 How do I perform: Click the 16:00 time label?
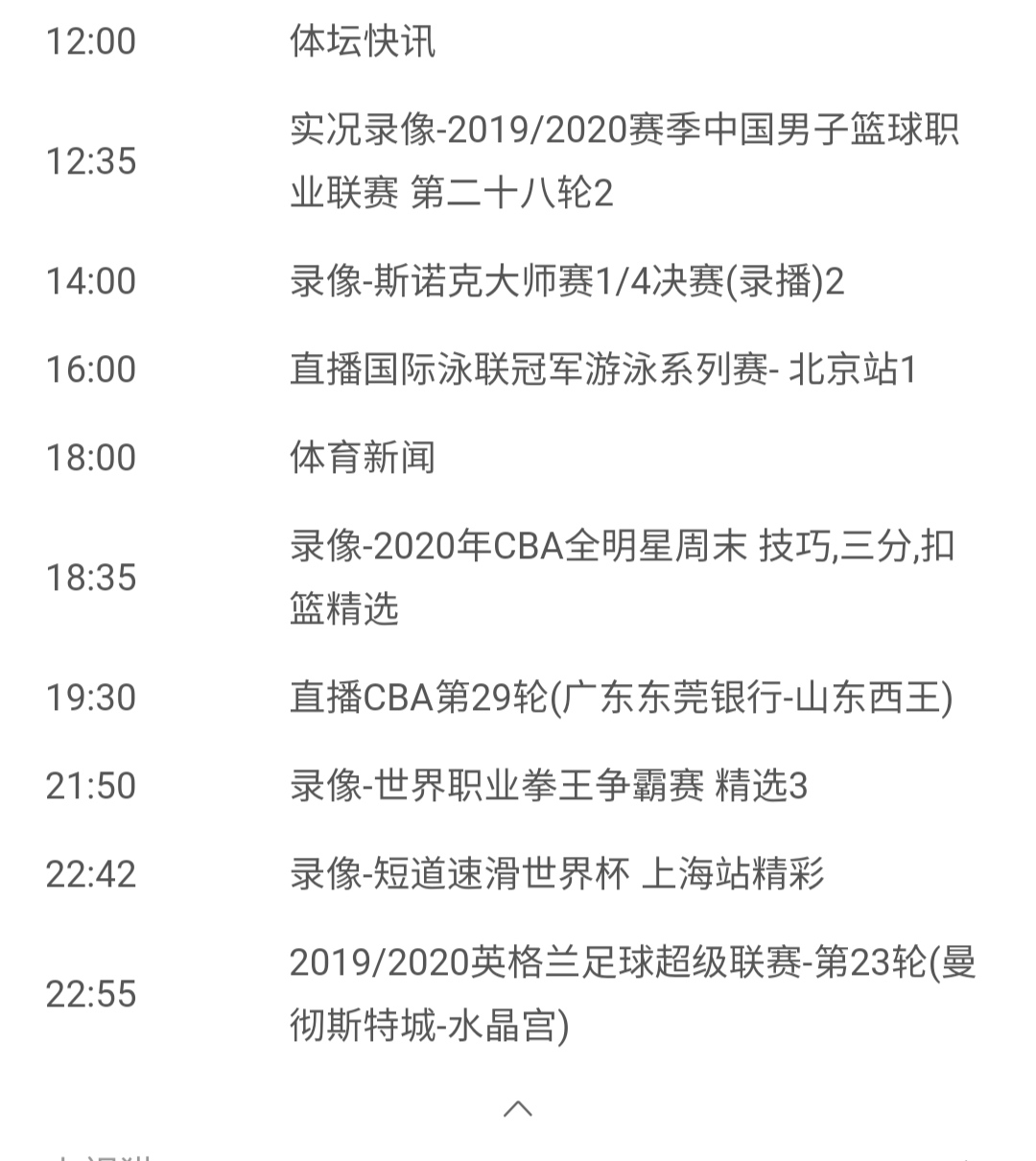click(91, 367)
